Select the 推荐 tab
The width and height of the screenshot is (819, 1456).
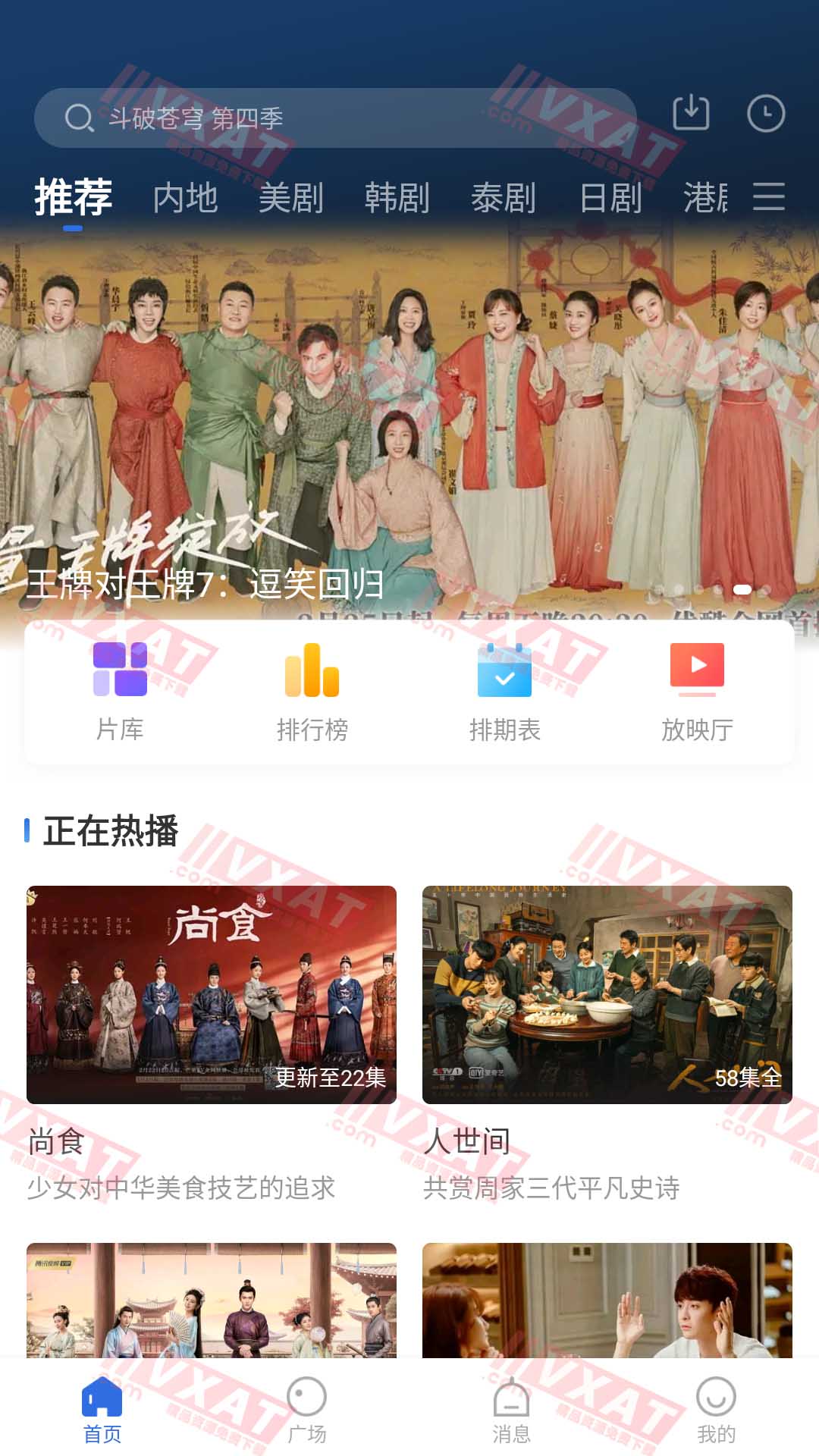[74, 198]
